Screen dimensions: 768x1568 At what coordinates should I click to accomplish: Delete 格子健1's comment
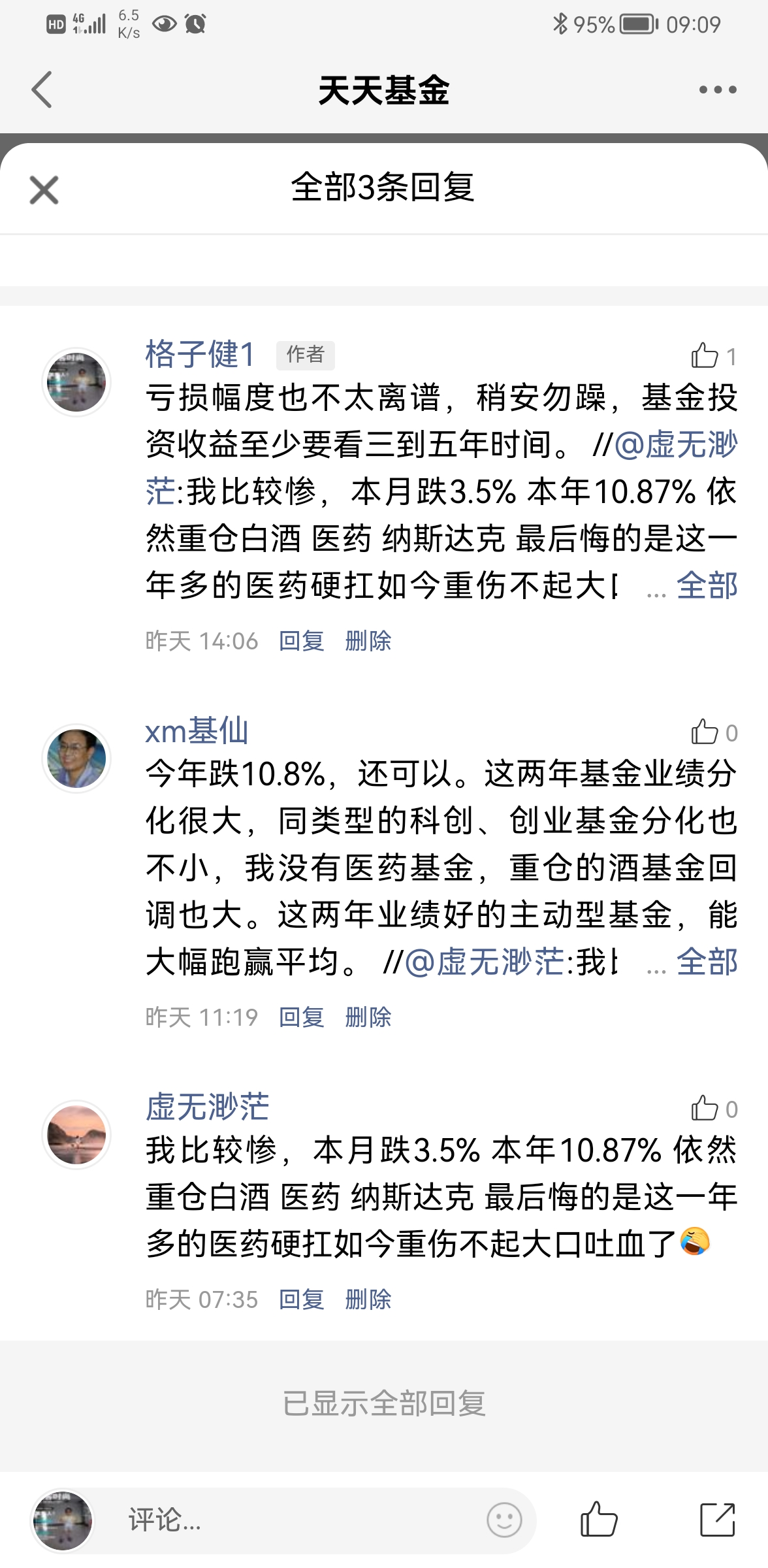tap(368, 641)
